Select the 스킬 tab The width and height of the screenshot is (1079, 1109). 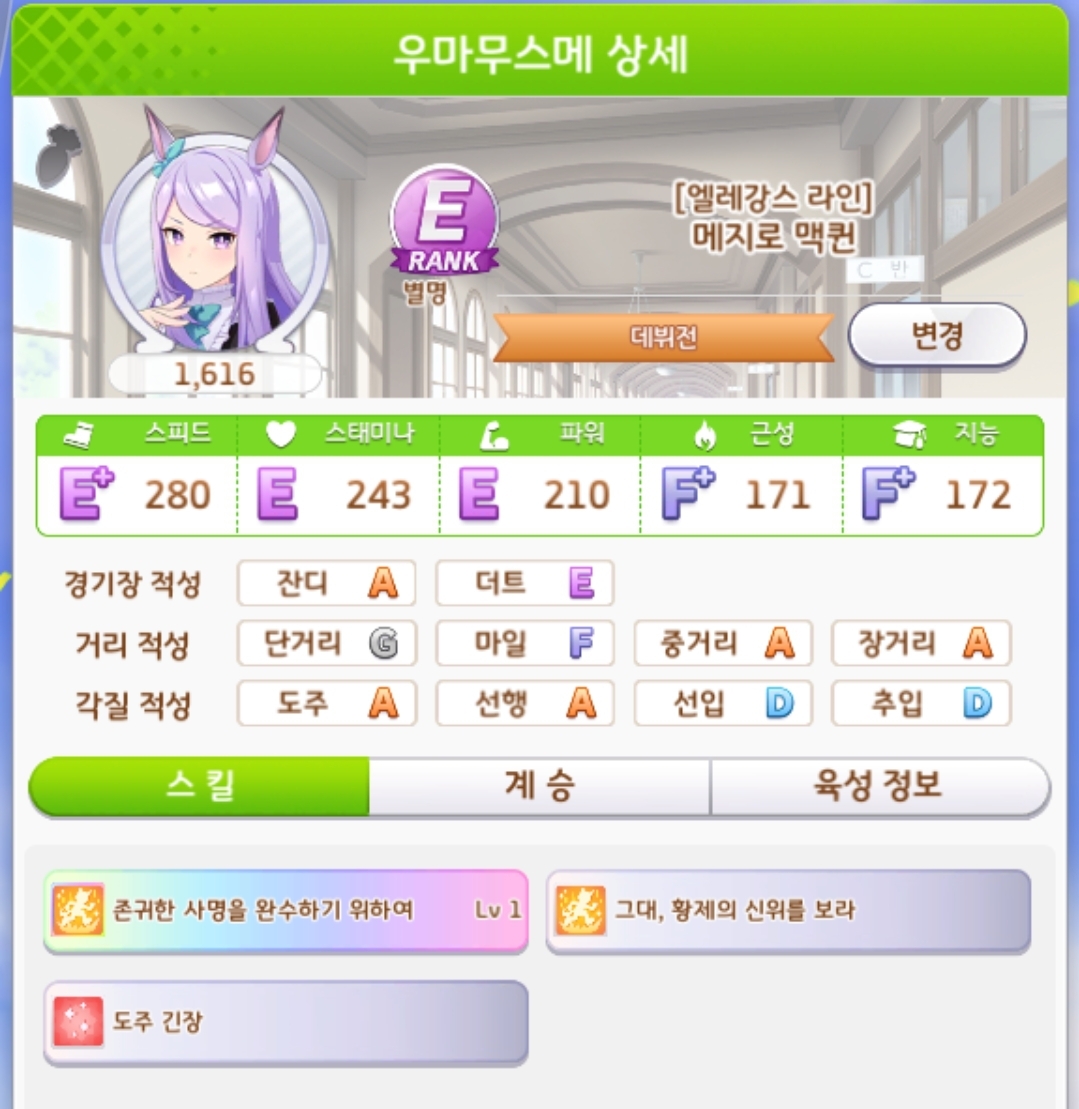(200, 786)
